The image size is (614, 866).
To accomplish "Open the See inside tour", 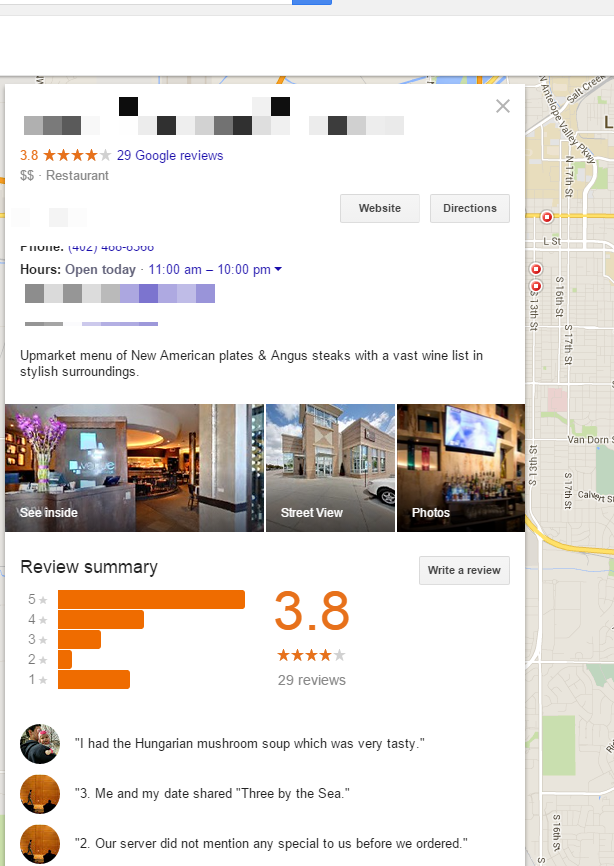I will tap(134, 467).
